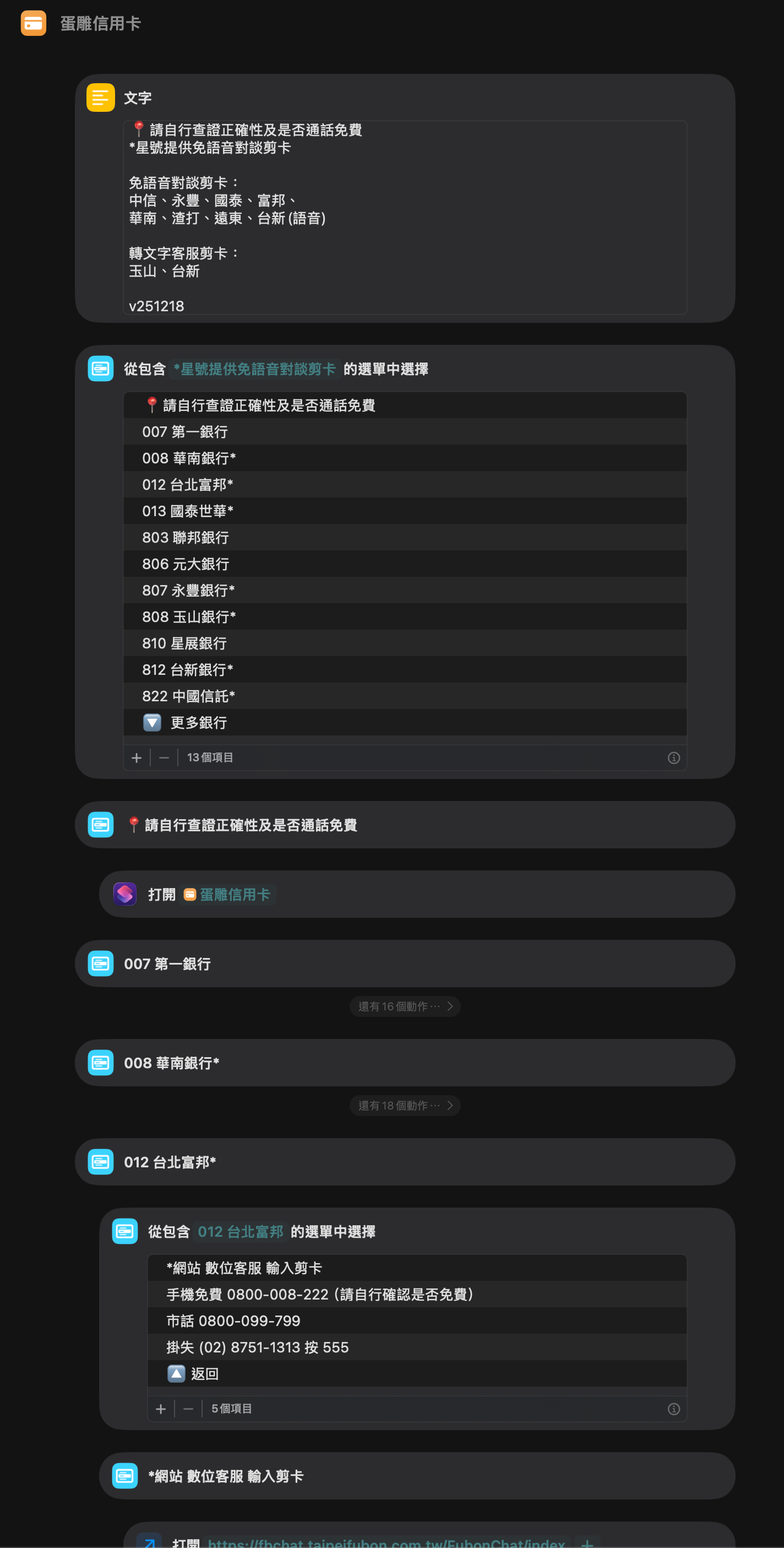The width and height of the screenshot is (784, 1548).
Task: Open the info button of the 5-item menu
Action: [x=673, y=1409]
